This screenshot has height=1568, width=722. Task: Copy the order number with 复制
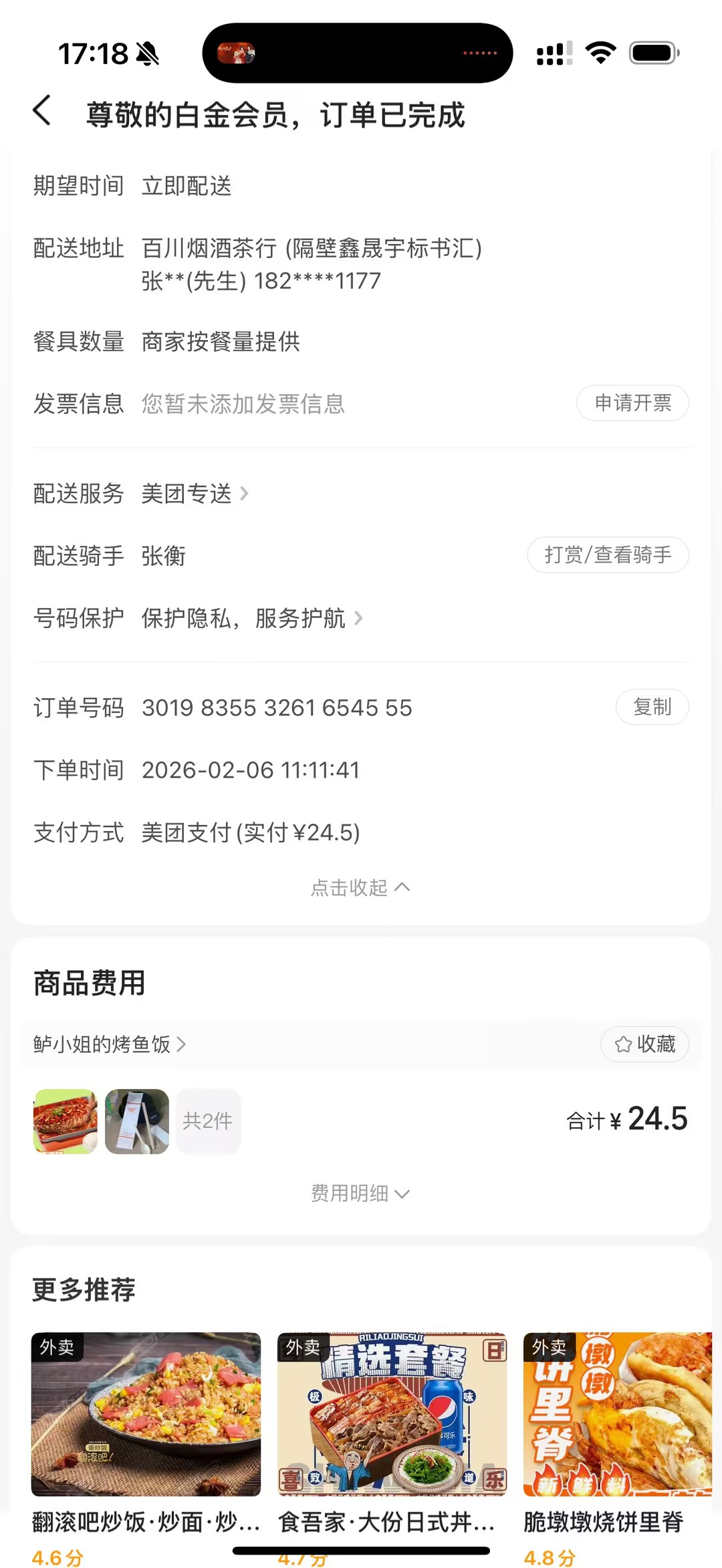coord(652,707)
